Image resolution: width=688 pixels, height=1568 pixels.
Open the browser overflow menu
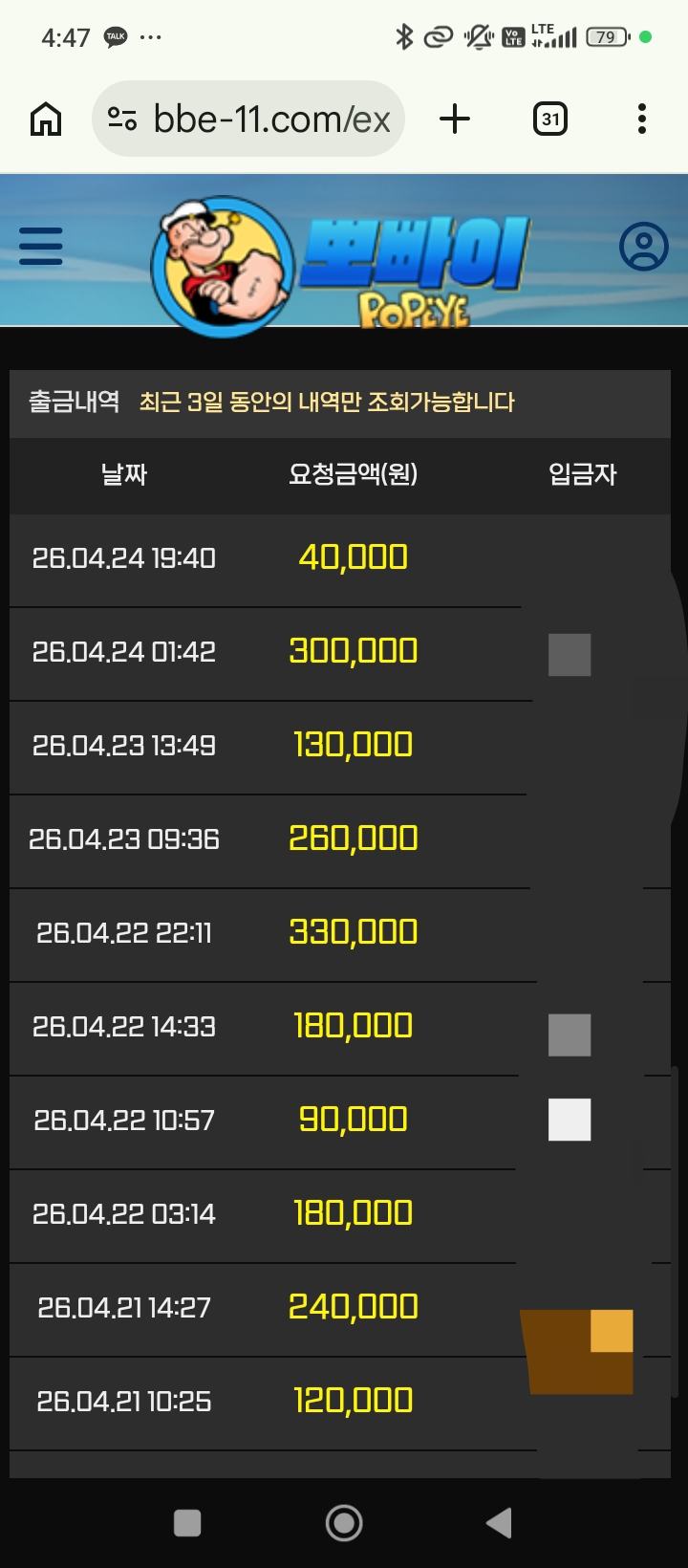[641, 120]
